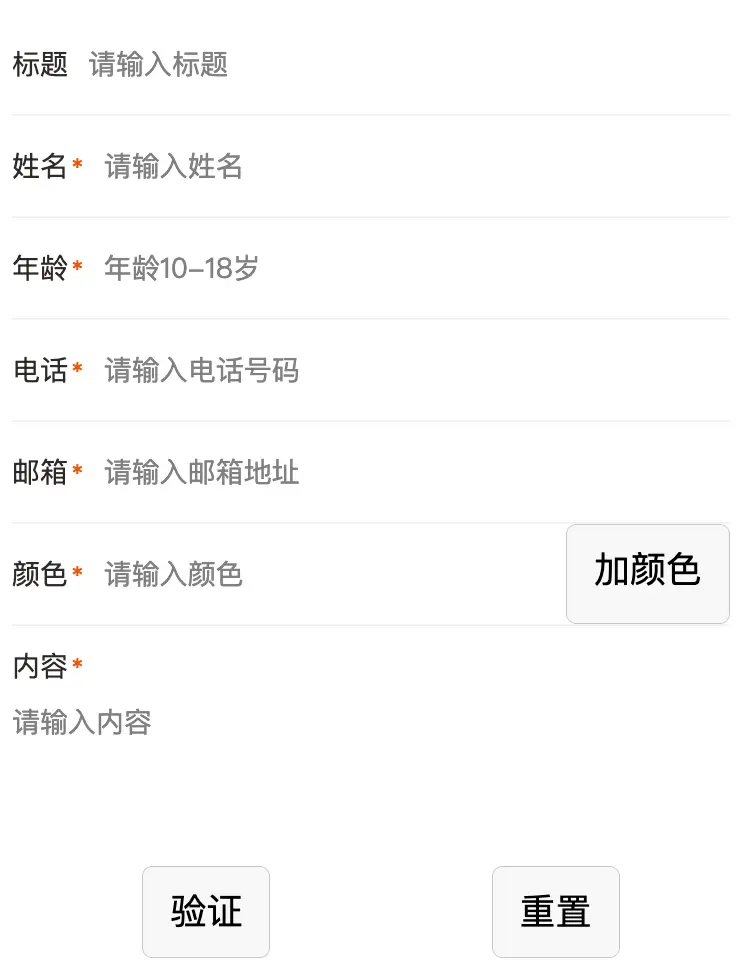This screenshot has width=742, height=972.
Task: Tap the 验证 validate button
Action: click(x=206, y=911)
